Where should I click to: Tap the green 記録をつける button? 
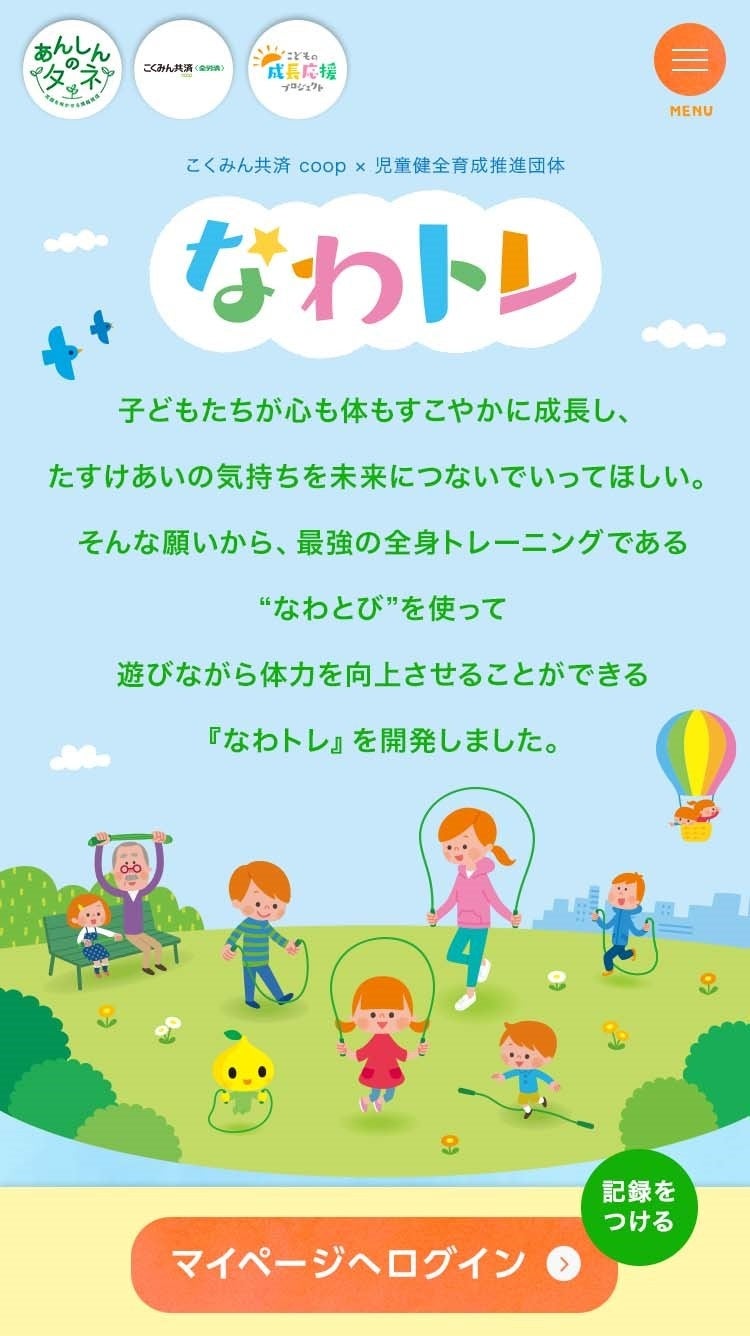[x=639, y=1207]
